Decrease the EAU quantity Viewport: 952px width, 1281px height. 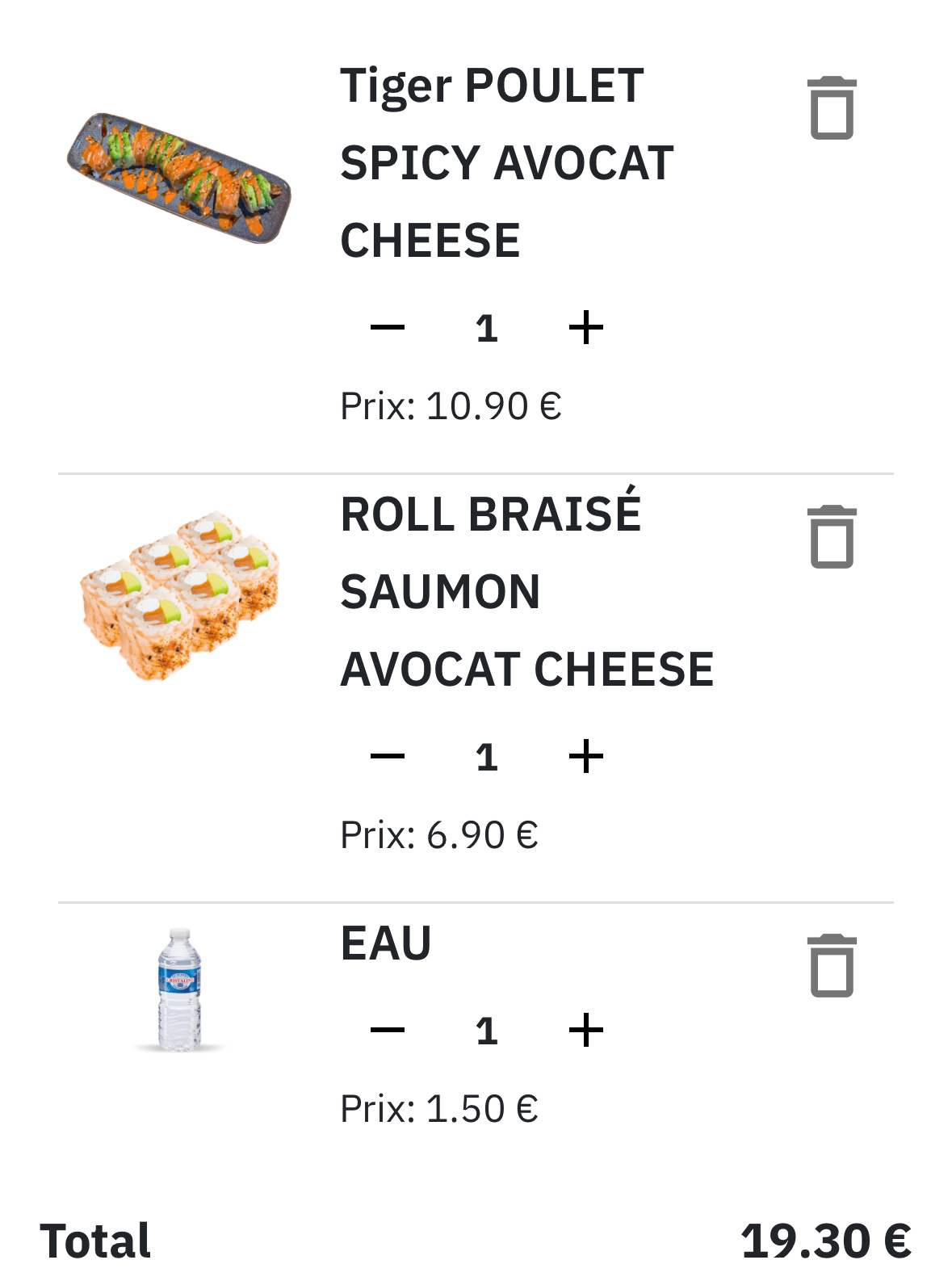[x=388, y=1031]
